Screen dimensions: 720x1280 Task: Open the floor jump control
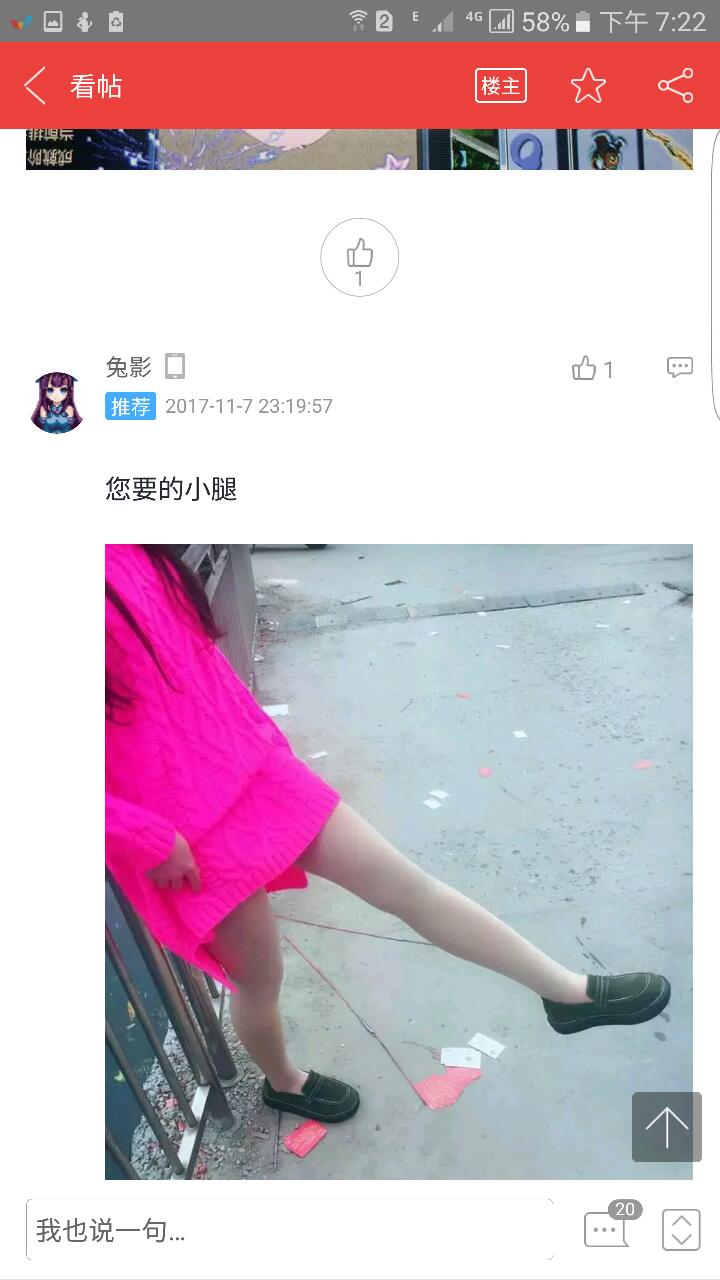tap(681, 1229)
